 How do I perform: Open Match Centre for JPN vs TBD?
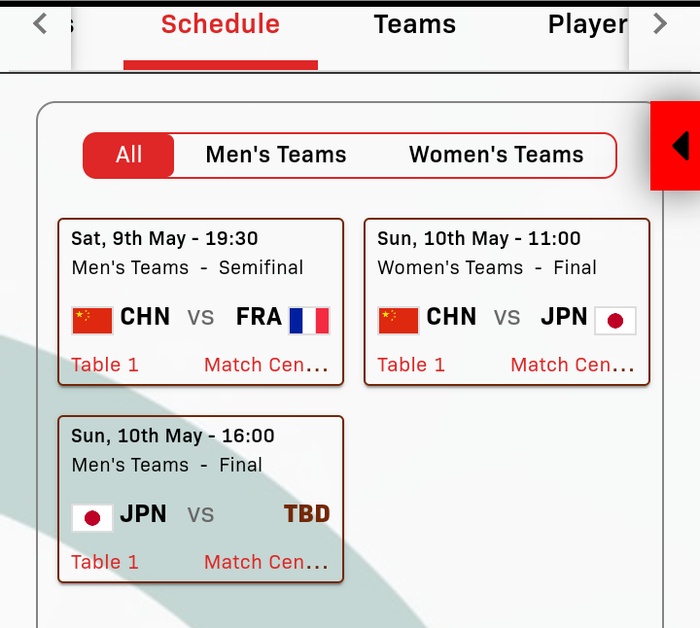click(x=266, y=562)
